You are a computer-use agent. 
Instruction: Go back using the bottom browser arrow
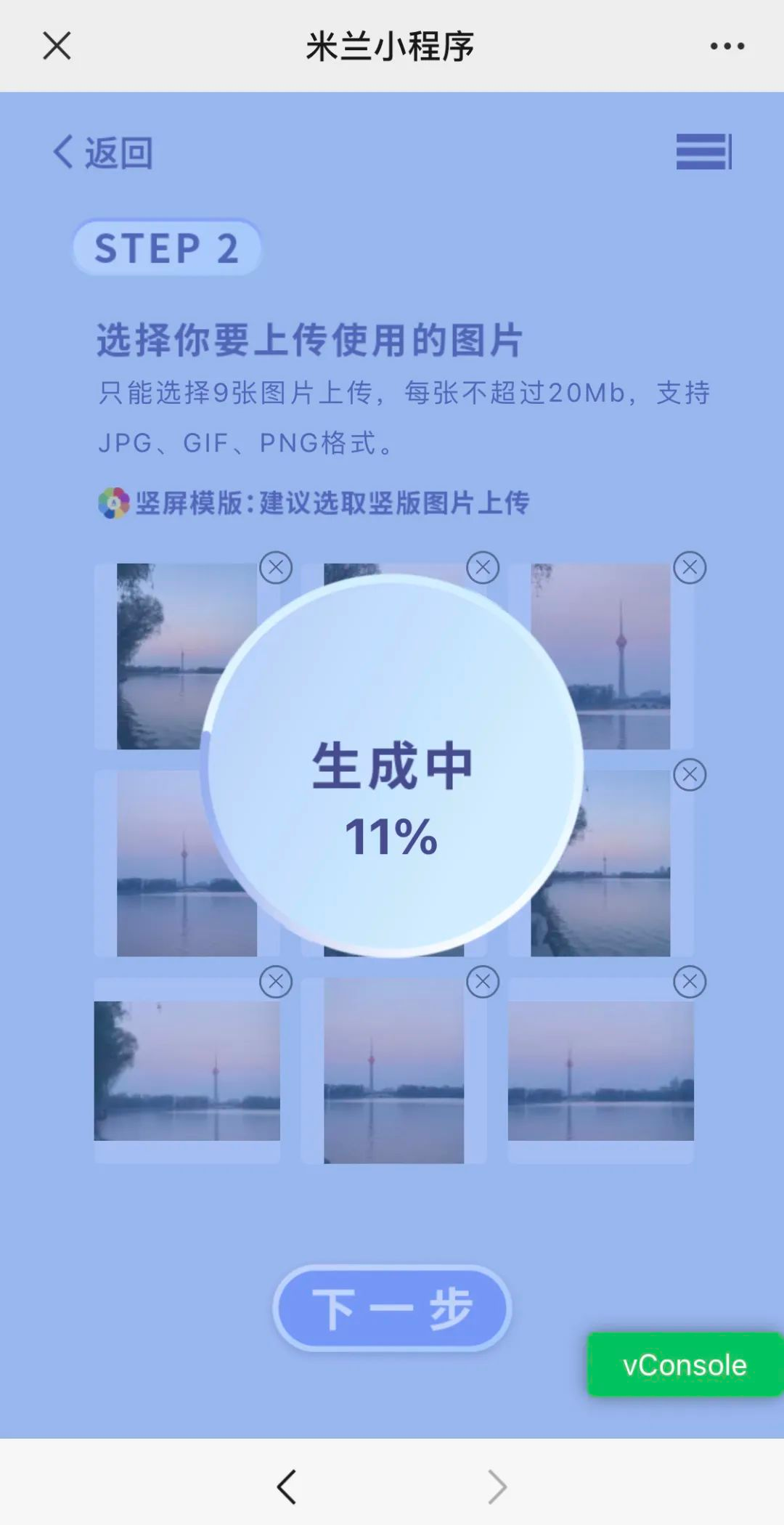287,1487
